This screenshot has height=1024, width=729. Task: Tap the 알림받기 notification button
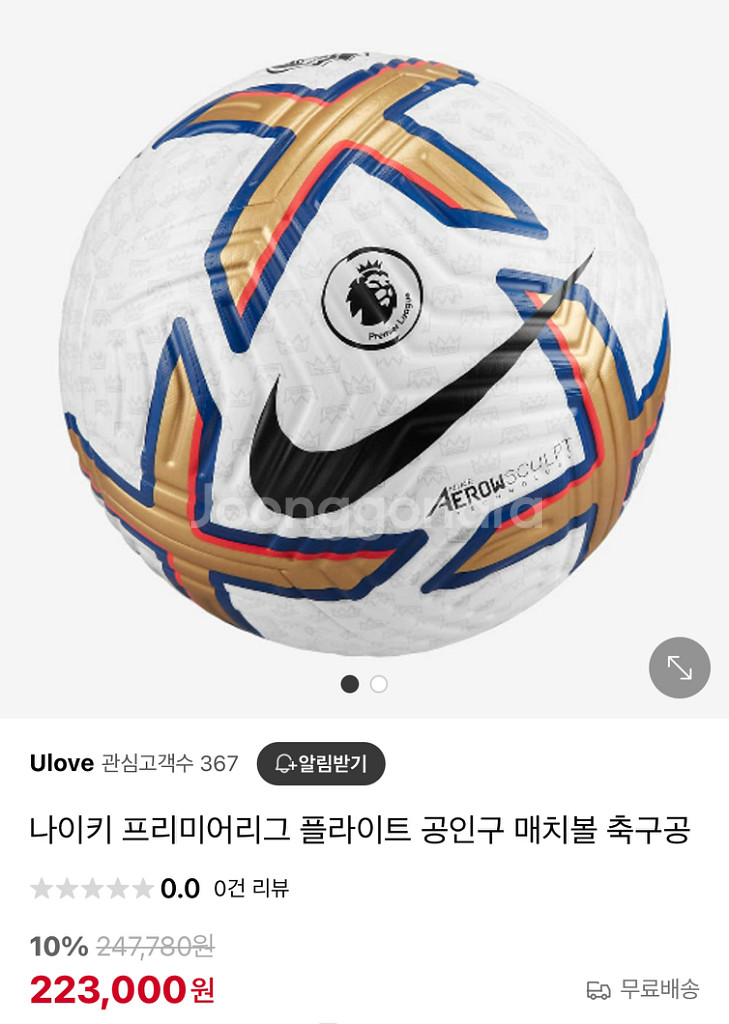(x=321, y=765)
